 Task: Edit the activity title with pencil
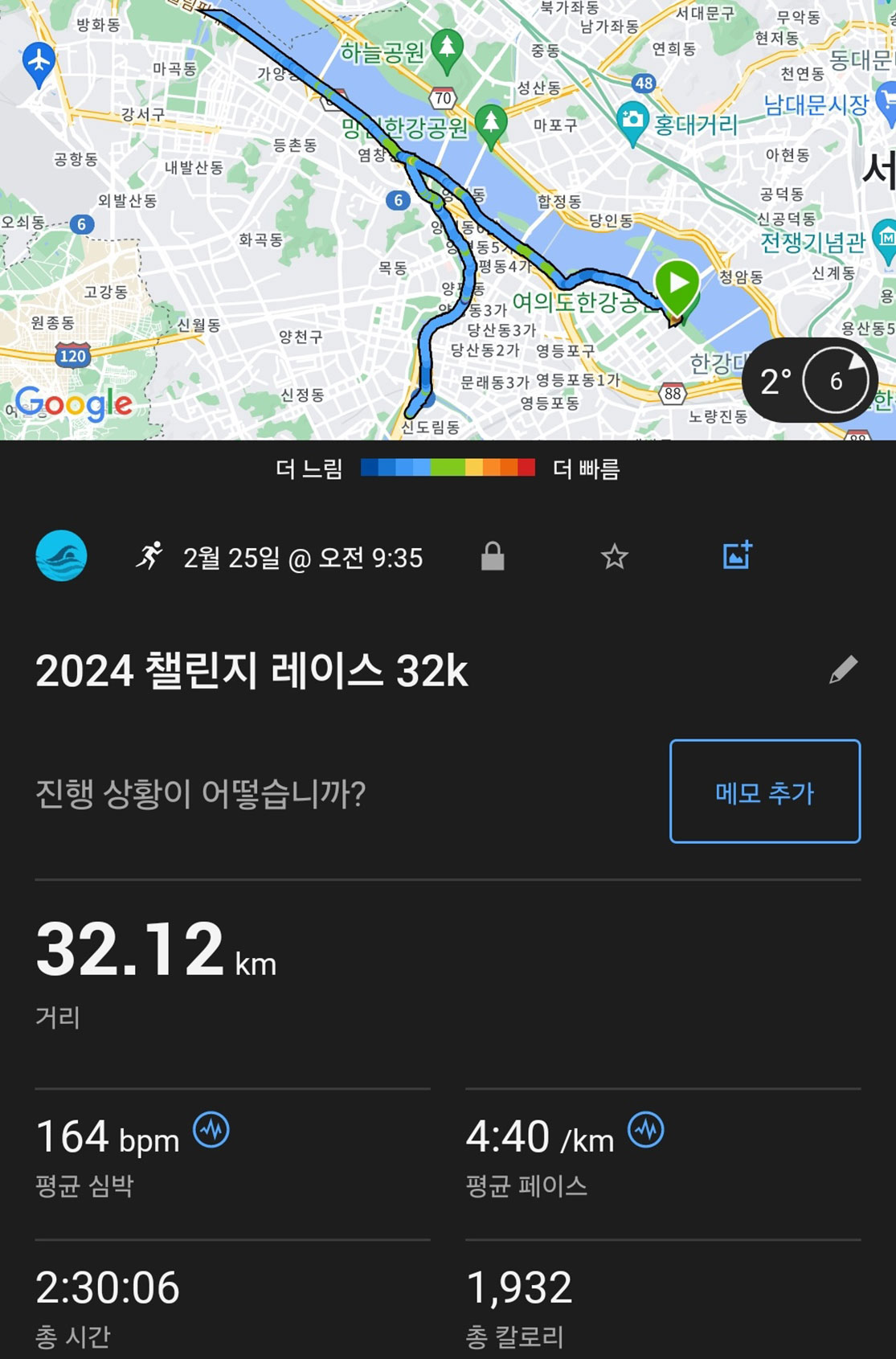(843, 669)
